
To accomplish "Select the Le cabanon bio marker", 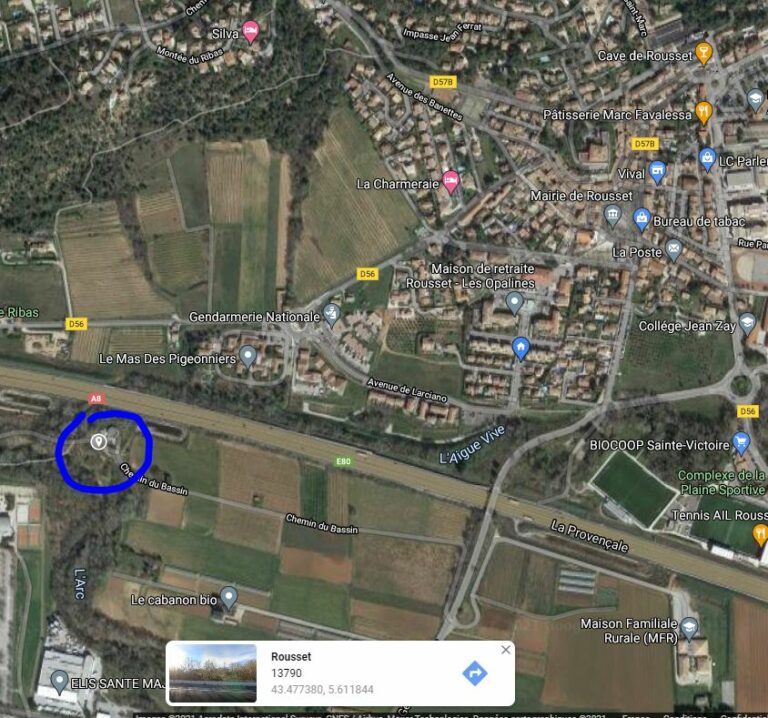I will pyautogui.click(x=229, y=598).
